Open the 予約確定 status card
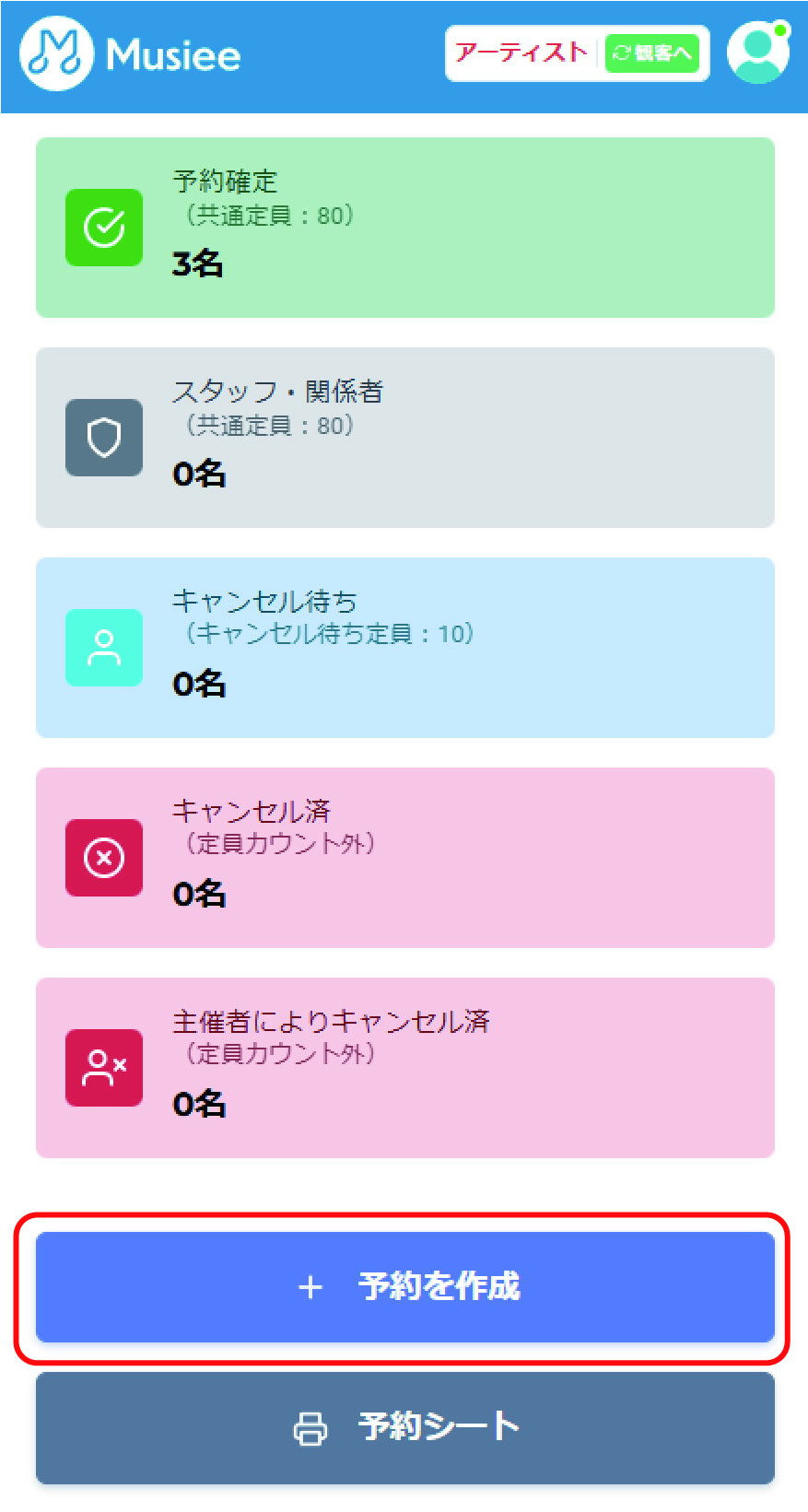Viewport: 808px width, 1512px height. (x=404, y=226)
